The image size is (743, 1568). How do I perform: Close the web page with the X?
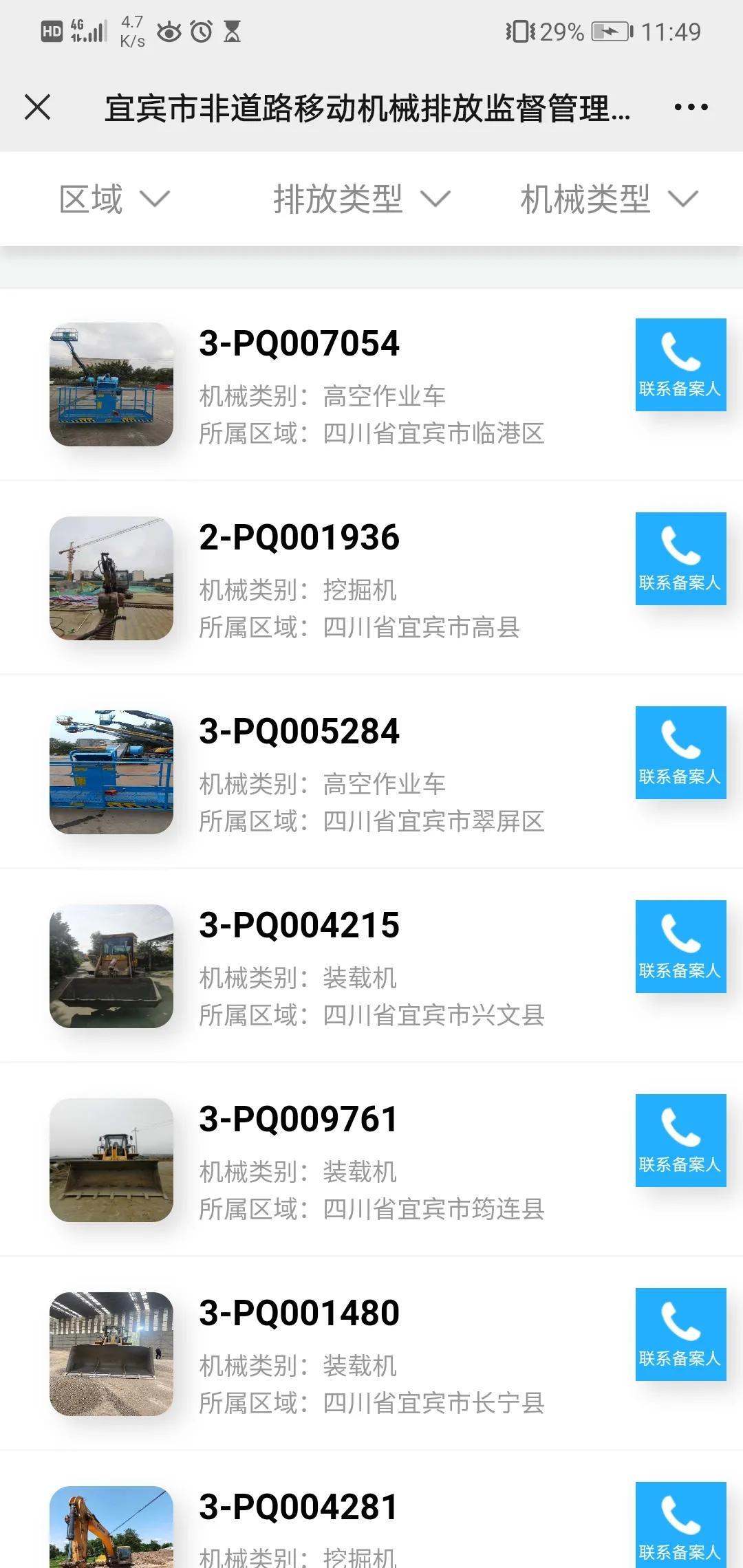38,107
